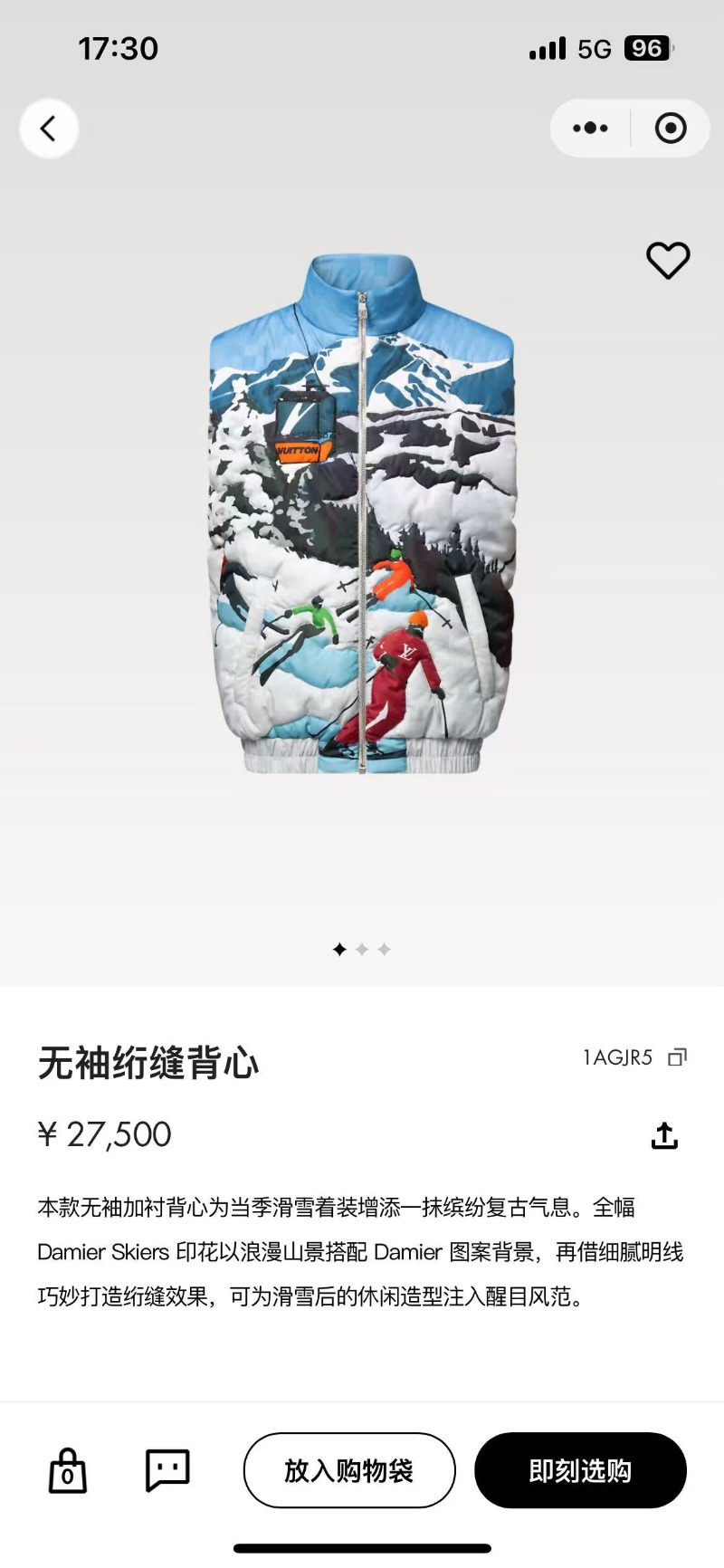724x1568 pixels.
Task: Tap 放入购物袋 to add to bag
Action: [x=348, y=1470]
